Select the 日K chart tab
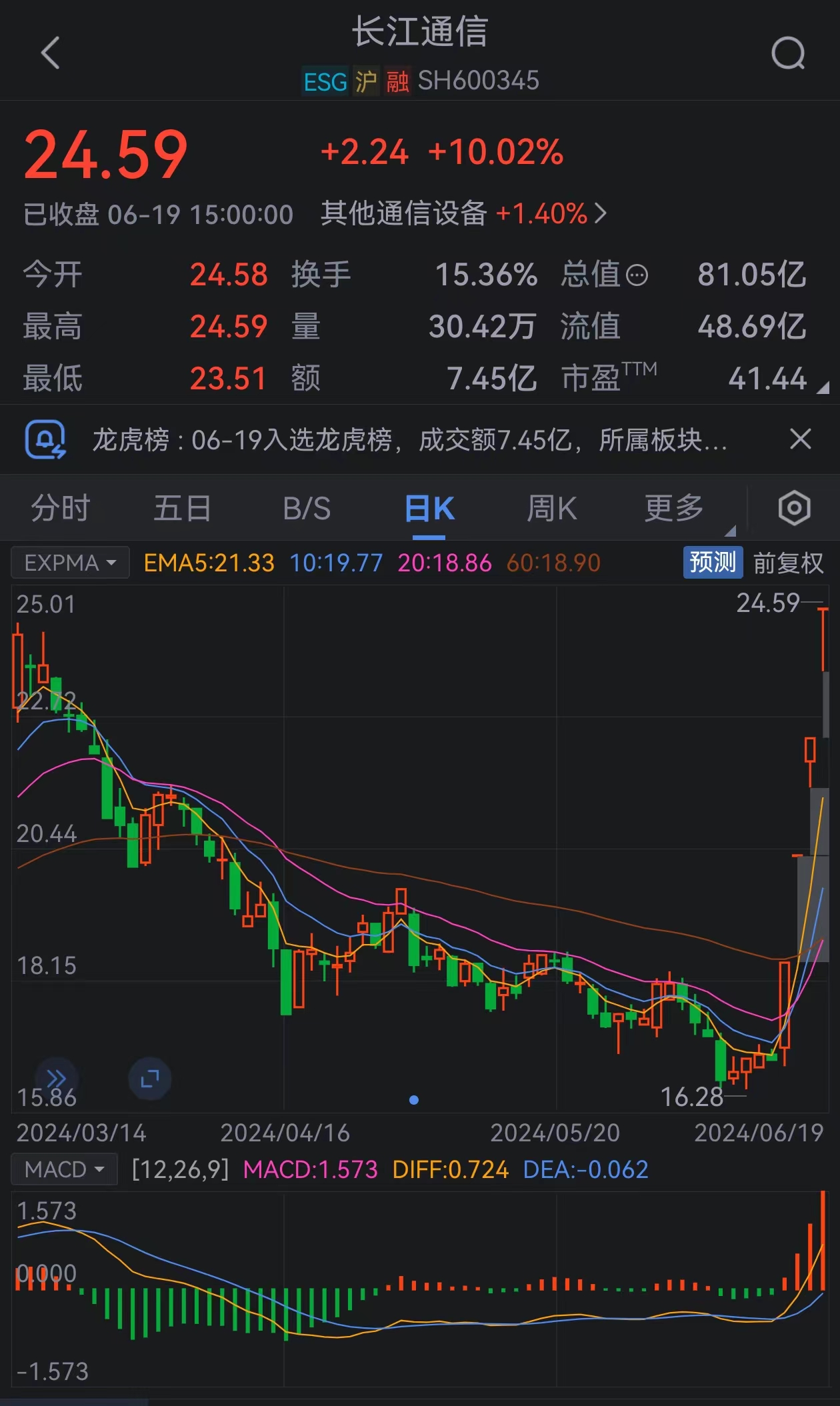 click(429, 509)
